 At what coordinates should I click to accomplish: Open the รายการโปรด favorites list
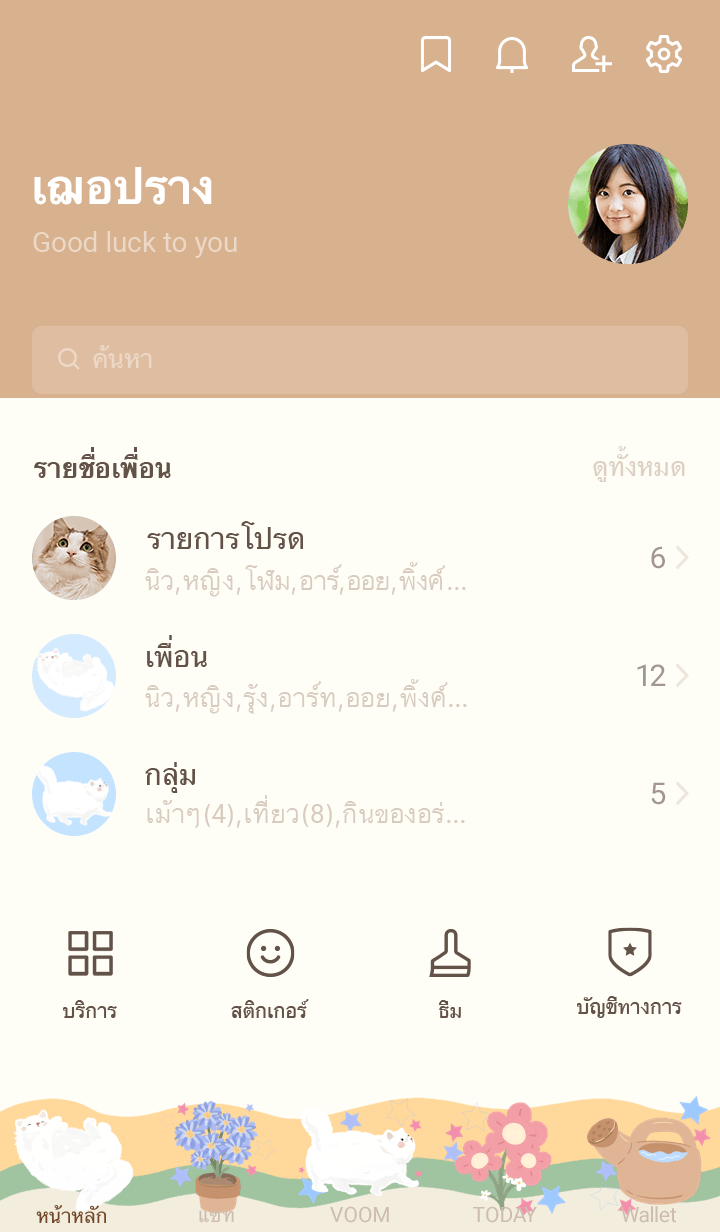coord(360,558)
